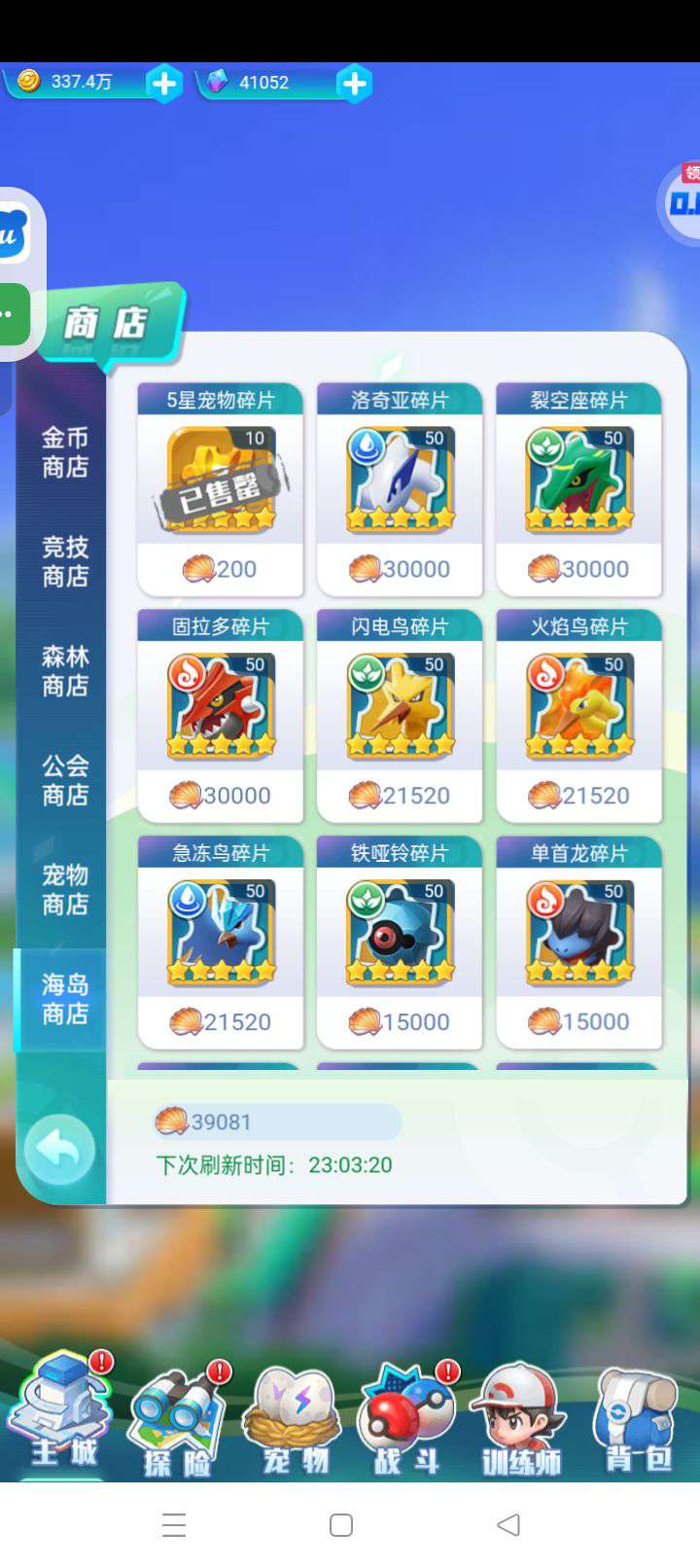700x1568 pixels.
Task: Open 宠物 in bottom navigation
Action: [x=296, y=1420]
